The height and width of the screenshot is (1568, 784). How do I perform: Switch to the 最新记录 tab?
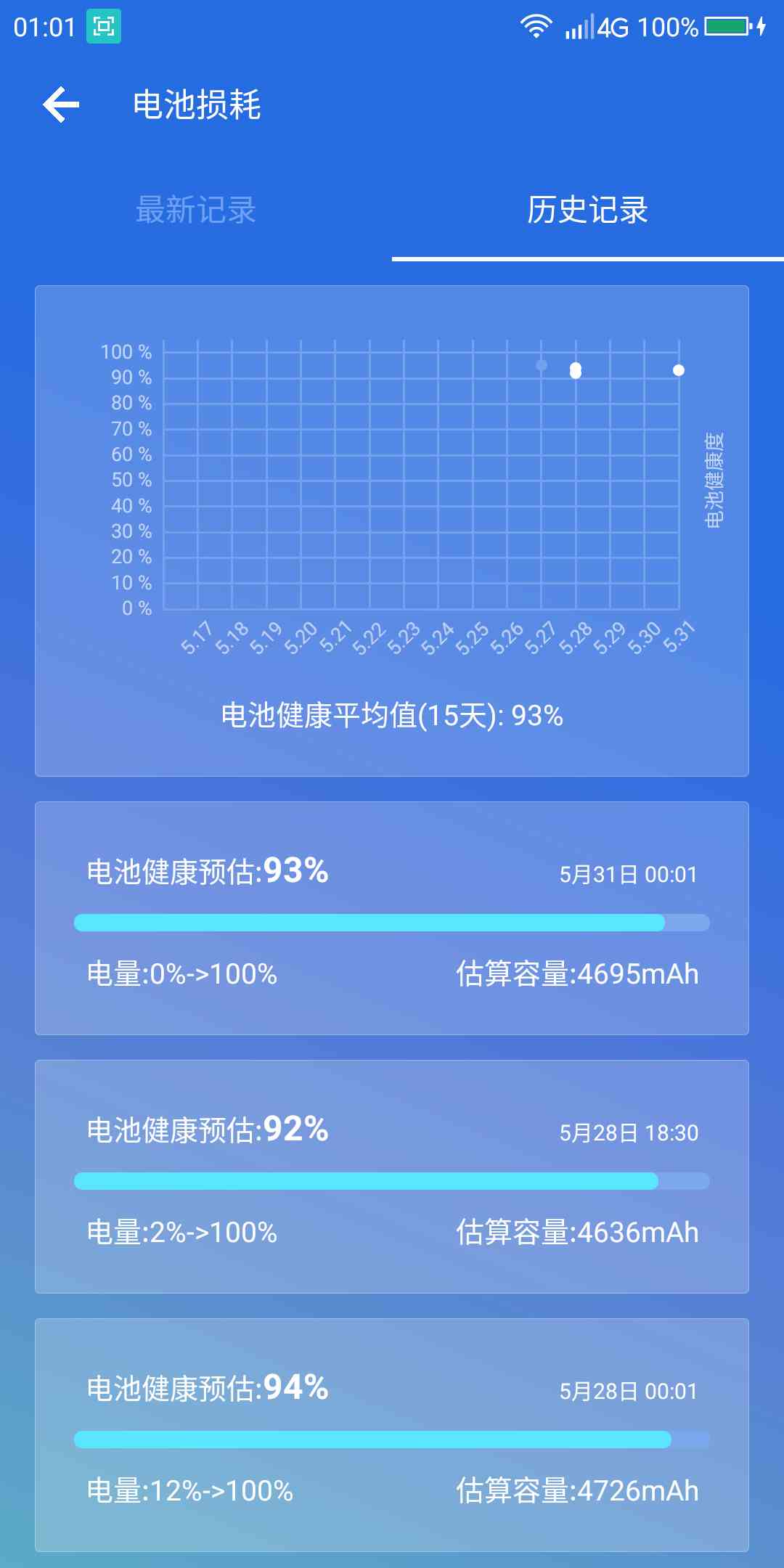click(196, 211)
